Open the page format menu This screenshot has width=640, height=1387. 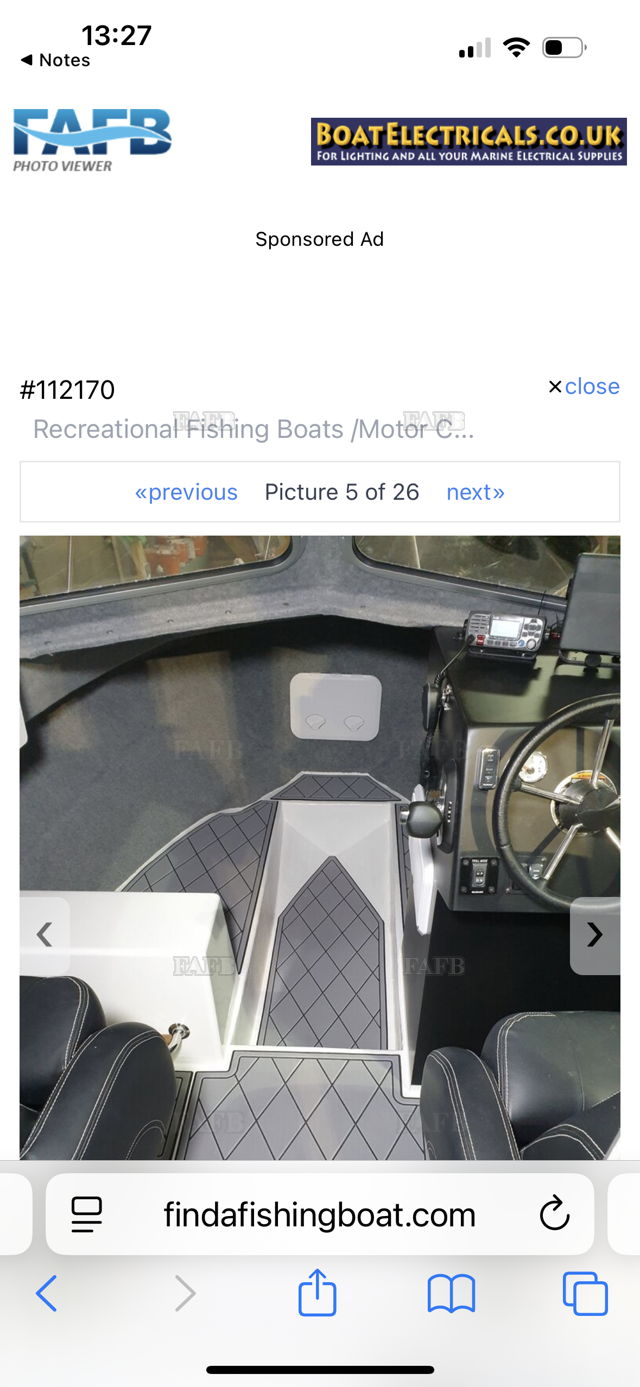coord(87,1215)
